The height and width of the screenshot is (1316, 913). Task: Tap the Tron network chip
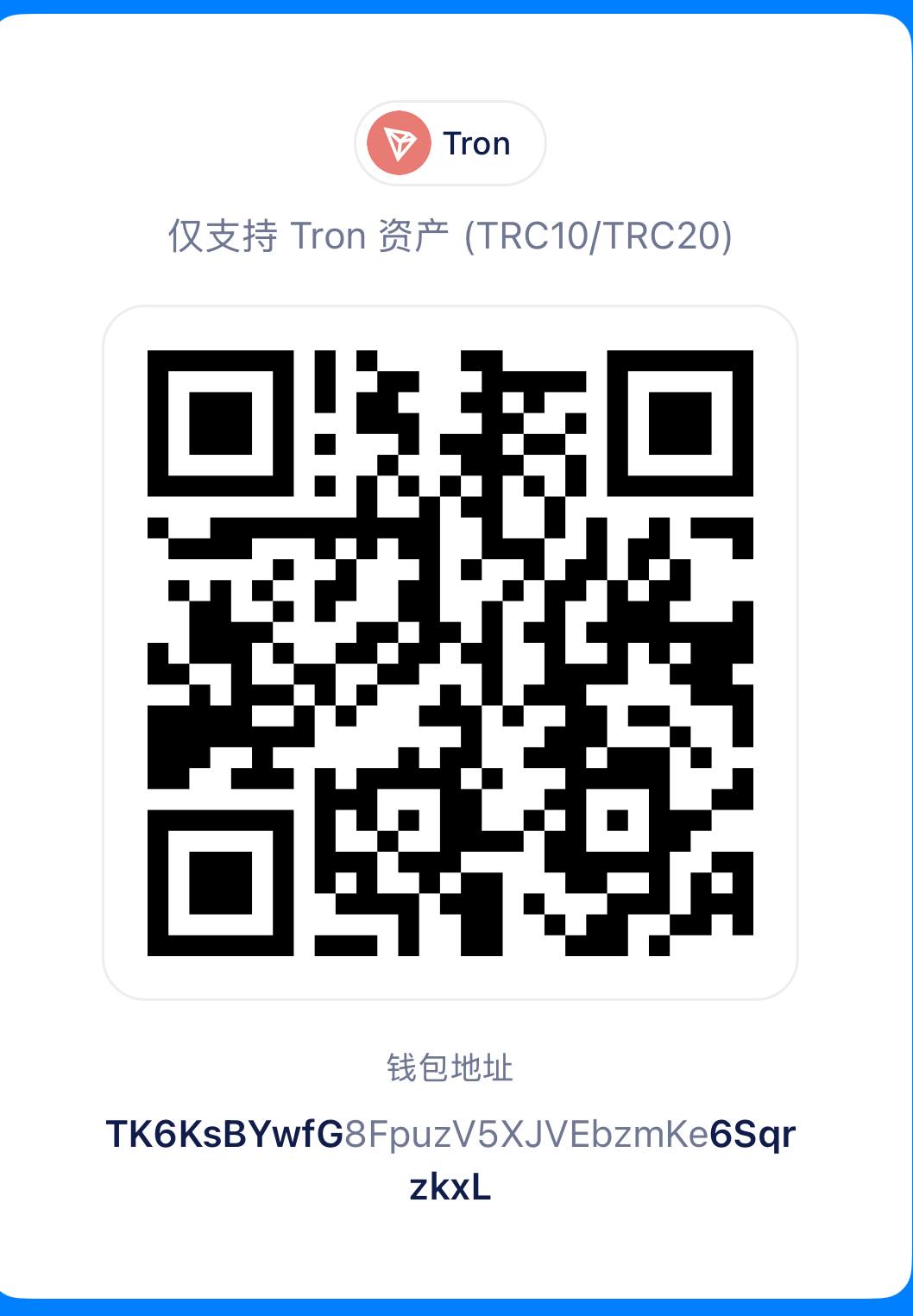click(x=450, y=143)
